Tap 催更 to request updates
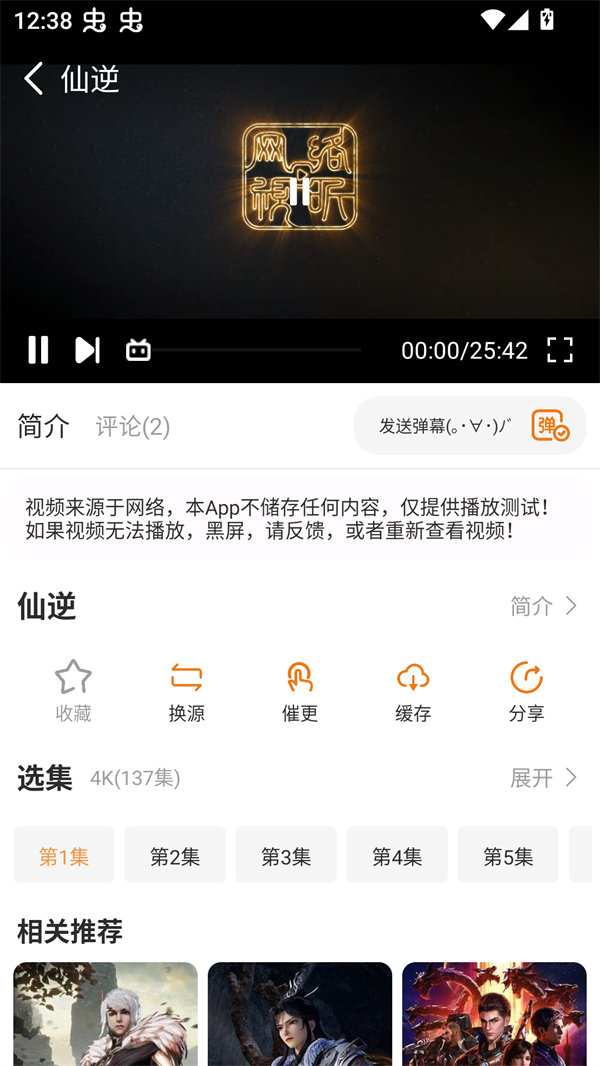Screen dimensions: 600x1066 [300, 691]
